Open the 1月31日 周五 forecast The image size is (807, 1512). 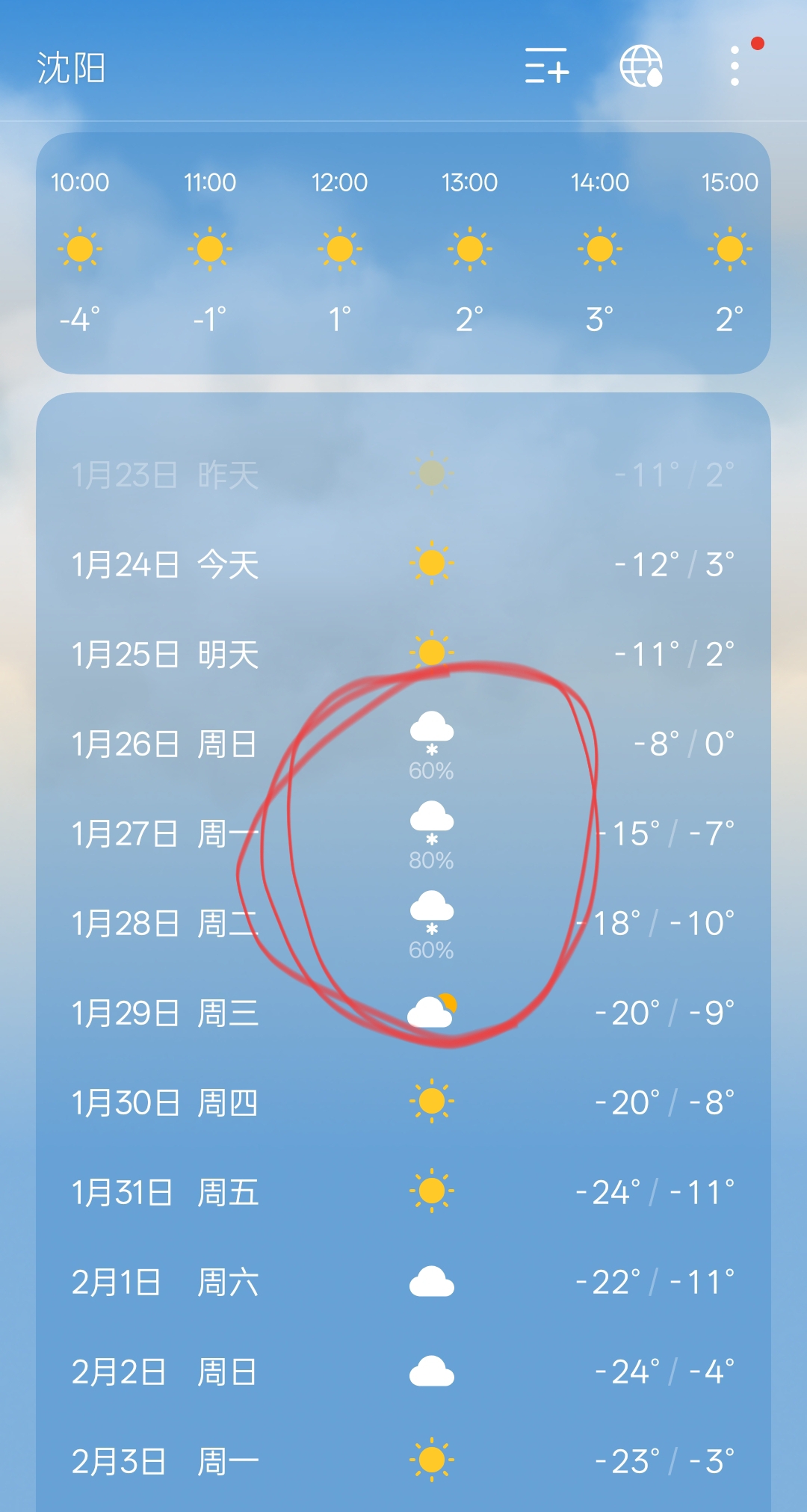(x=403, y=1193)
